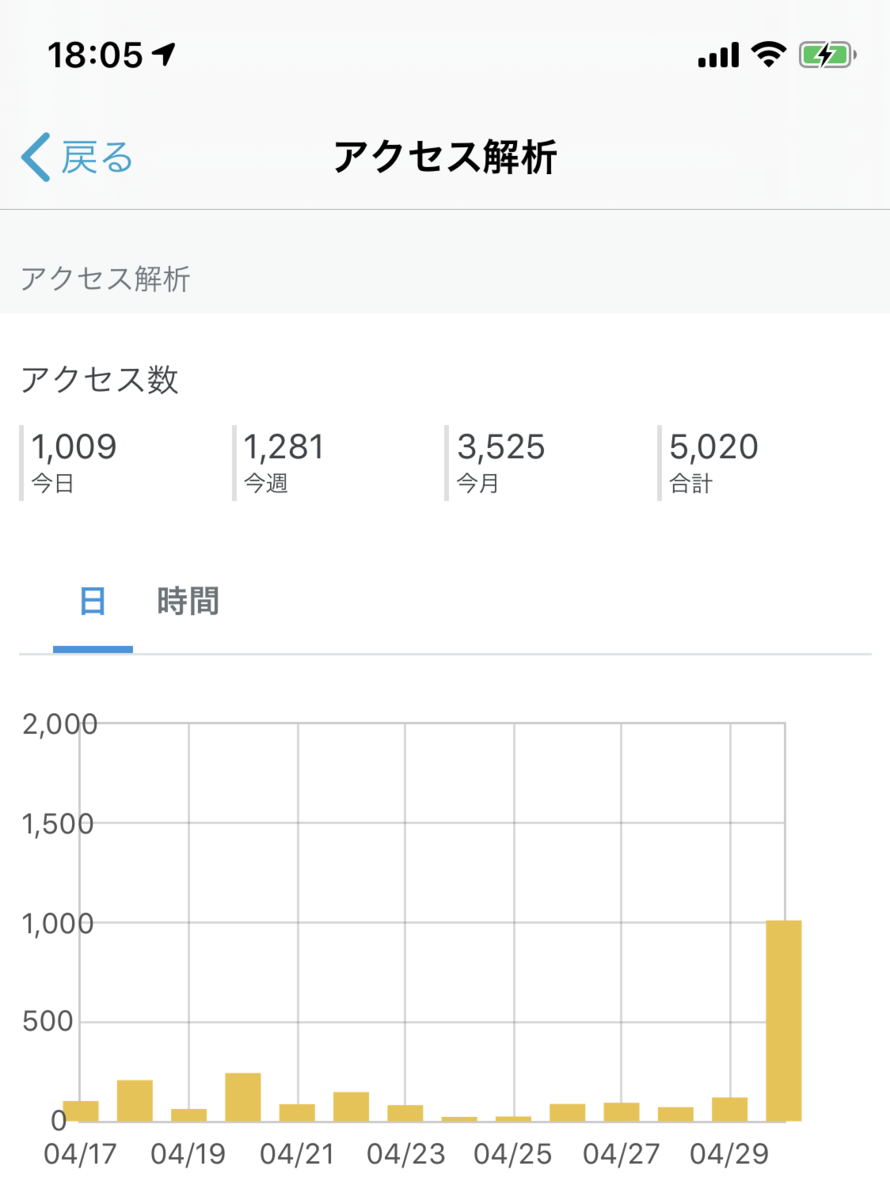Viewport: 890px width, 1200px height.
Task: Tap the charging battery icon
Action: [x=826, y=54]
